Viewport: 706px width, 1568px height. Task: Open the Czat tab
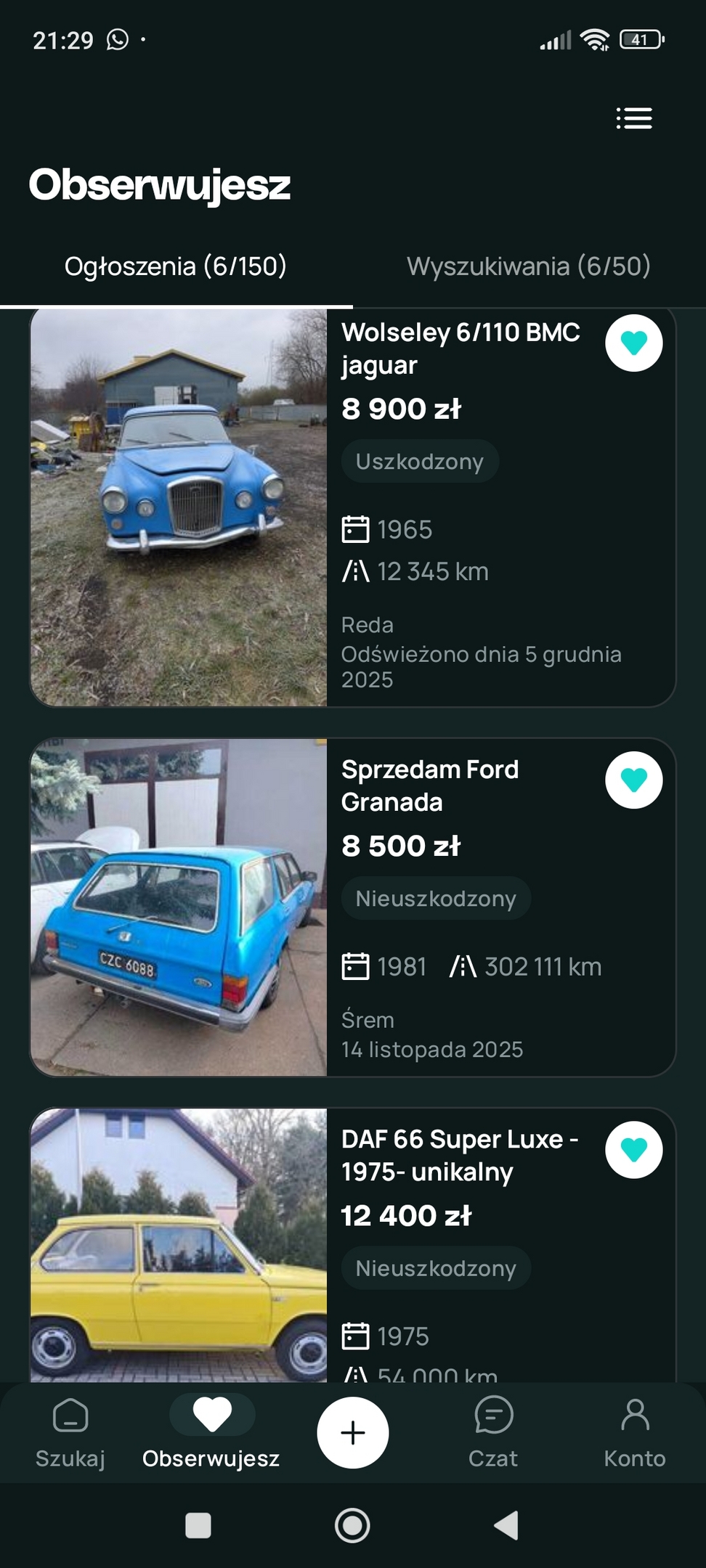(x=493, y=1433)
